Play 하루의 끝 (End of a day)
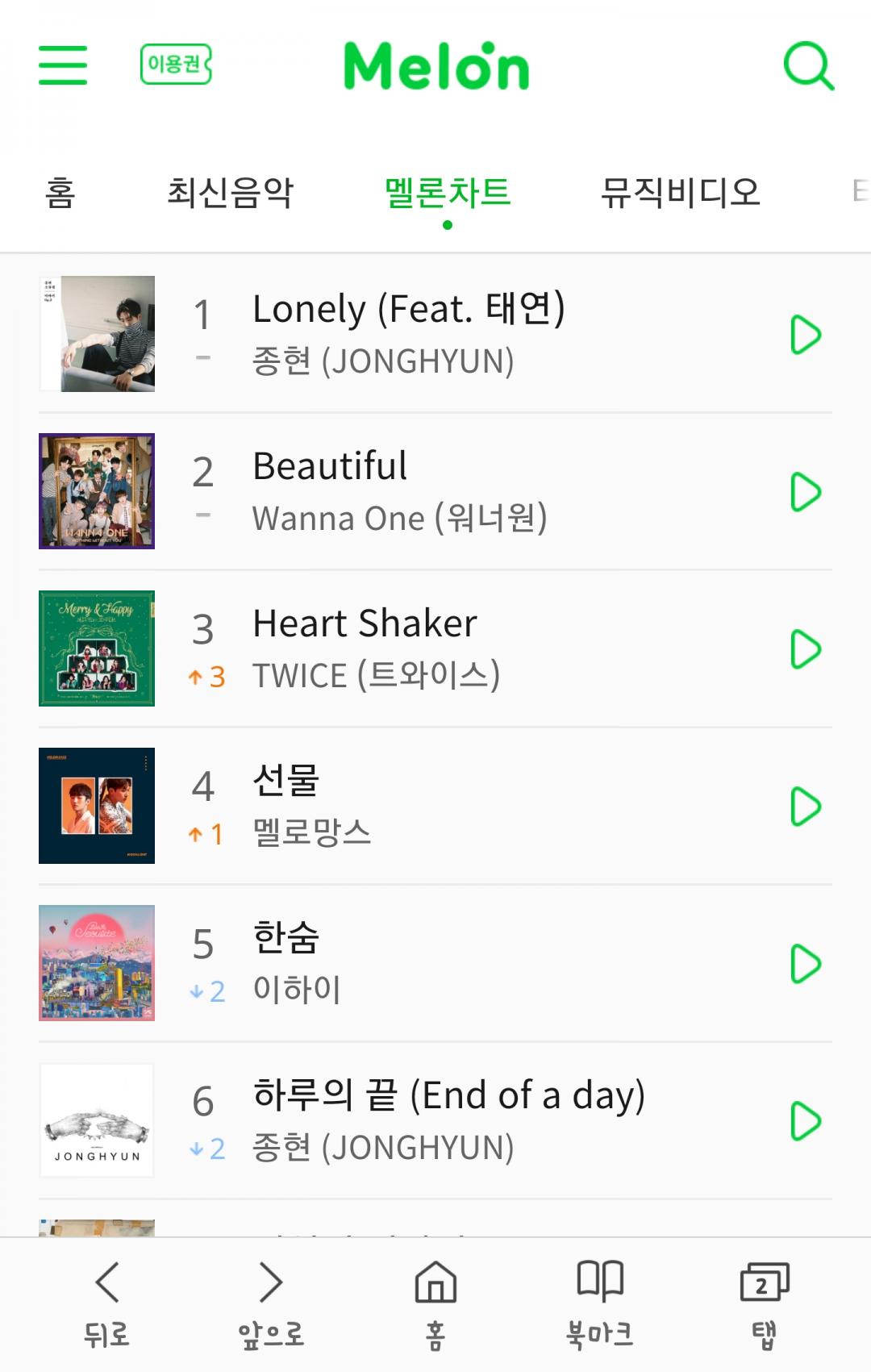The image size is (871, 1372). coord(805,1121)
